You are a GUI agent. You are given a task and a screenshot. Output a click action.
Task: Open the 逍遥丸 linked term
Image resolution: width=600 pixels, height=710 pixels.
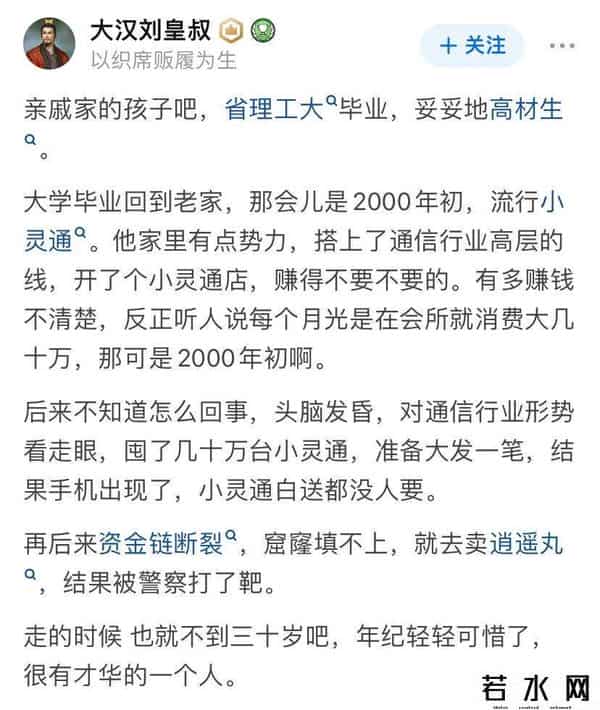527,543
